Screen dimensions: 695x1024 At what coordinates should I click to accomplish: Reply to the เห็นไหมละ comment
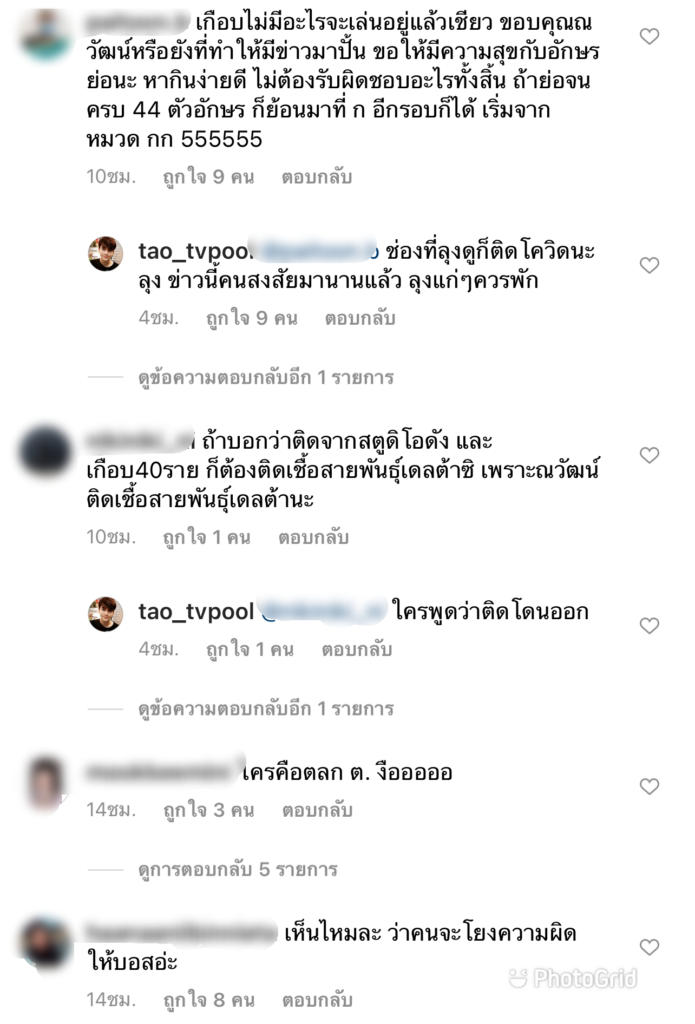tap(317, 999)
